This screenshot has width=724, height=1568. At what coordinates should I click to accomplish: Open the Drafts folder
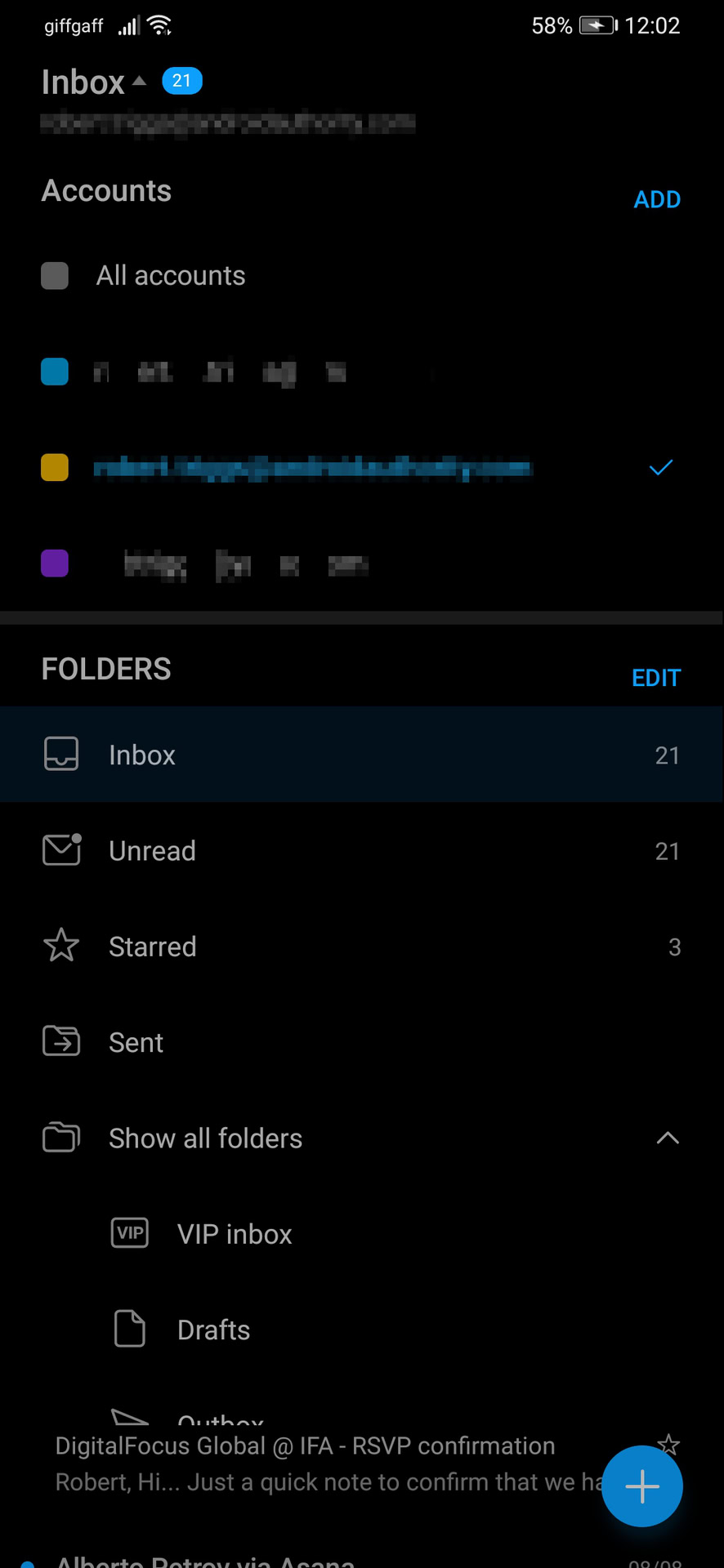coord(213,1330)
